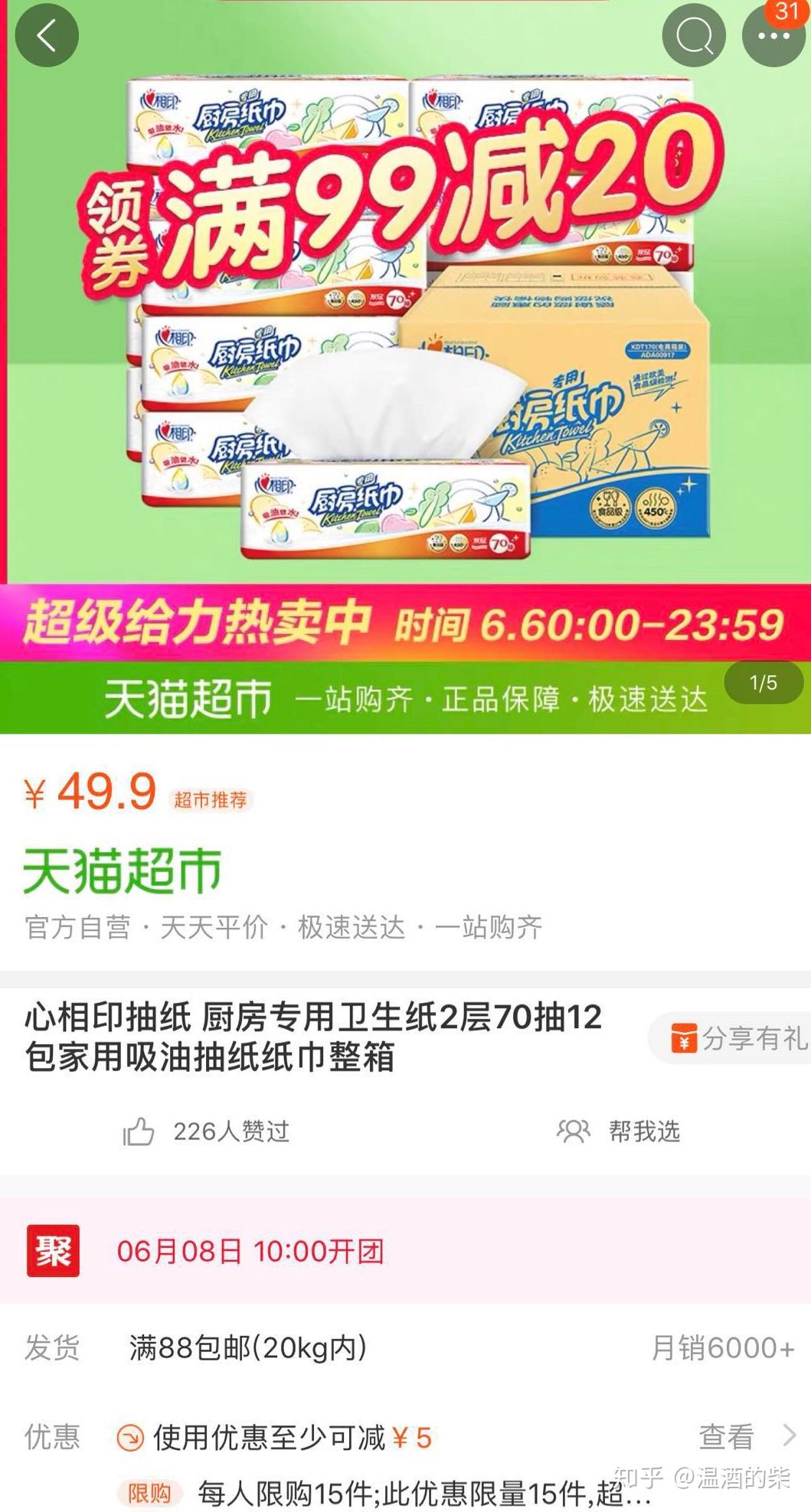
Task: Open the three-dot overflow menu
Action: pos(773,35)
